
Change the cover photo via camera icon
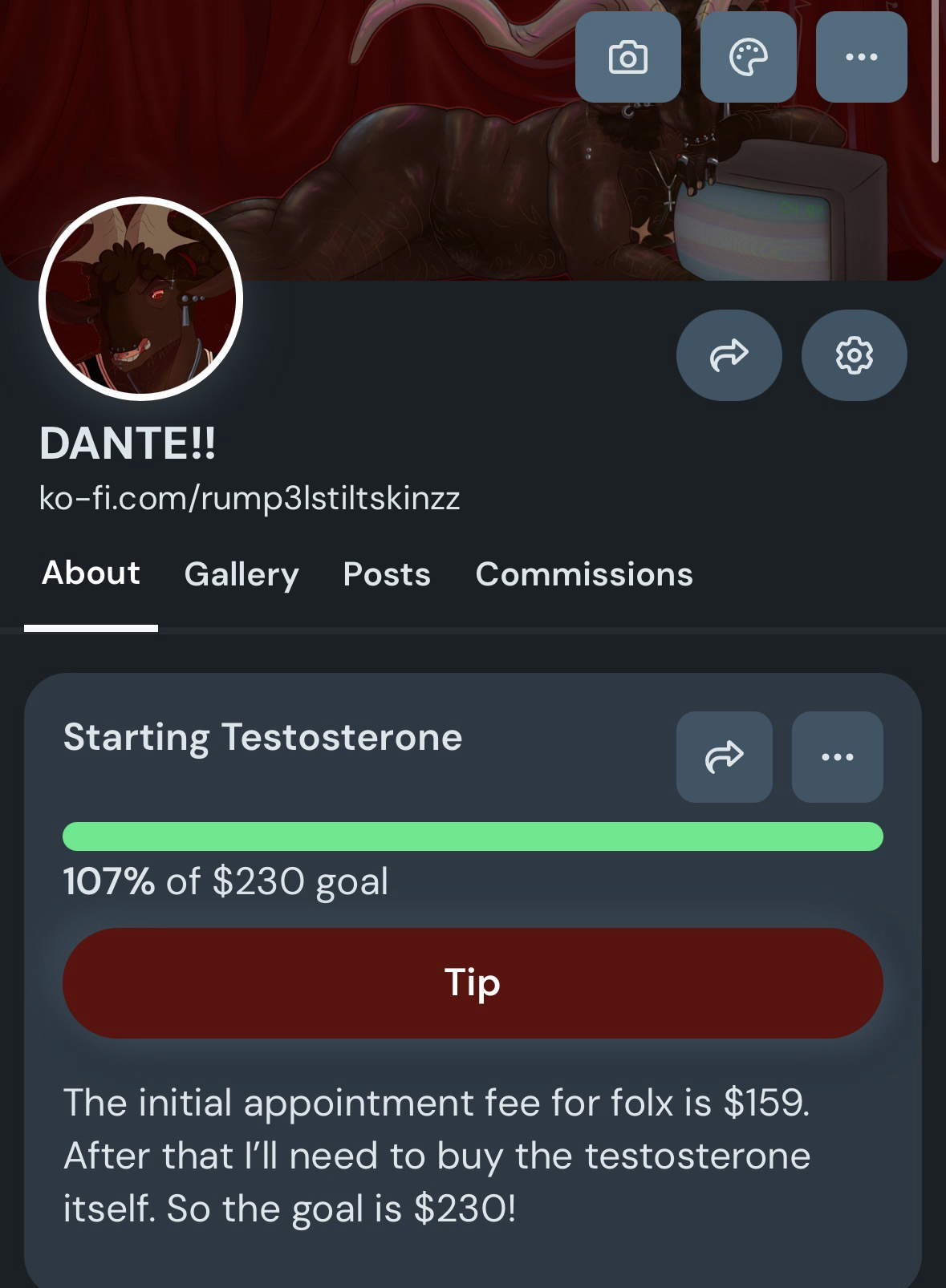[627, 58]
